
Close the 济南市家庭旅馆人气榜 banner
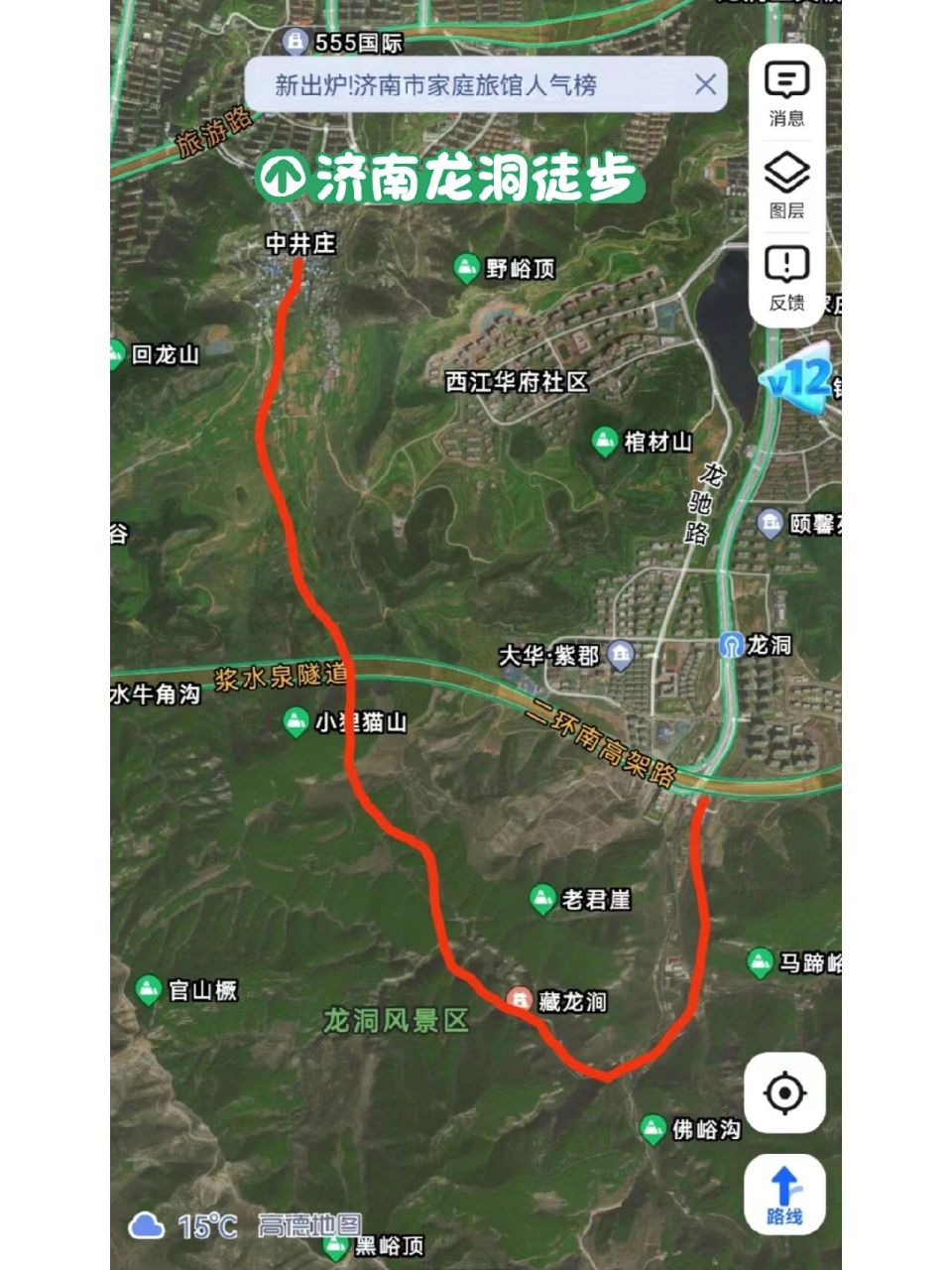(708, 85)
